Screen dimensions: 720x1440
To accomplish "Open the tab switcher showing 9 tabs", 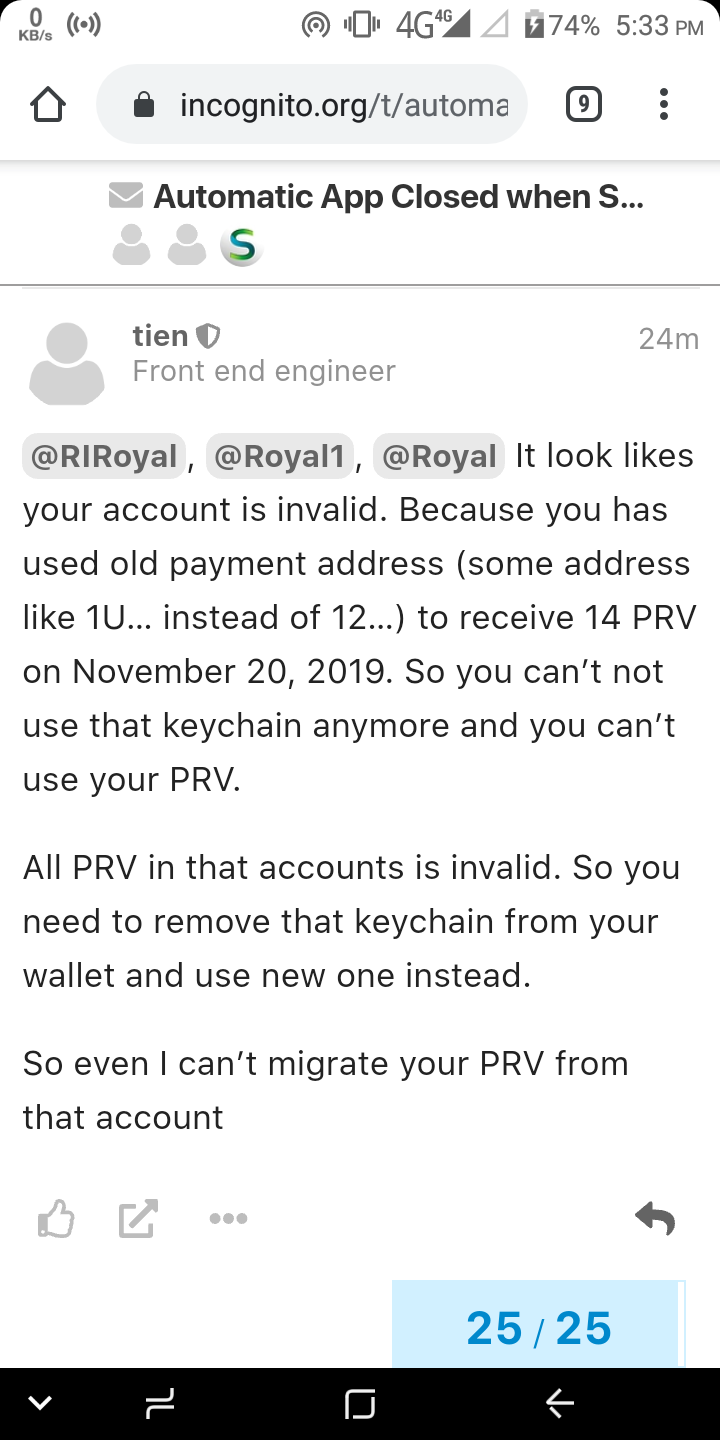I will 584,105.
